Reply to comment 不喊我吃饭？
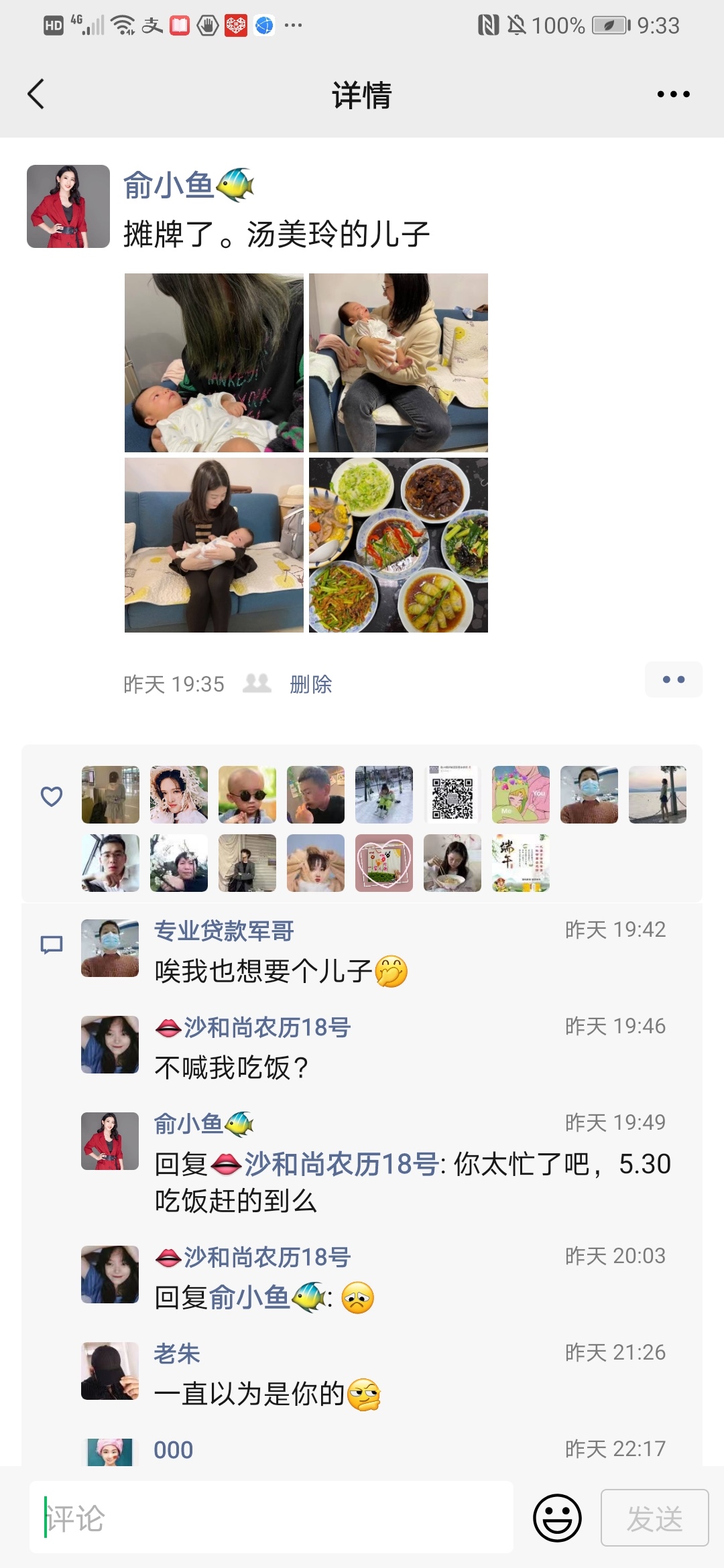Viewport: 724px width, 1568px height. [231, 1067]
